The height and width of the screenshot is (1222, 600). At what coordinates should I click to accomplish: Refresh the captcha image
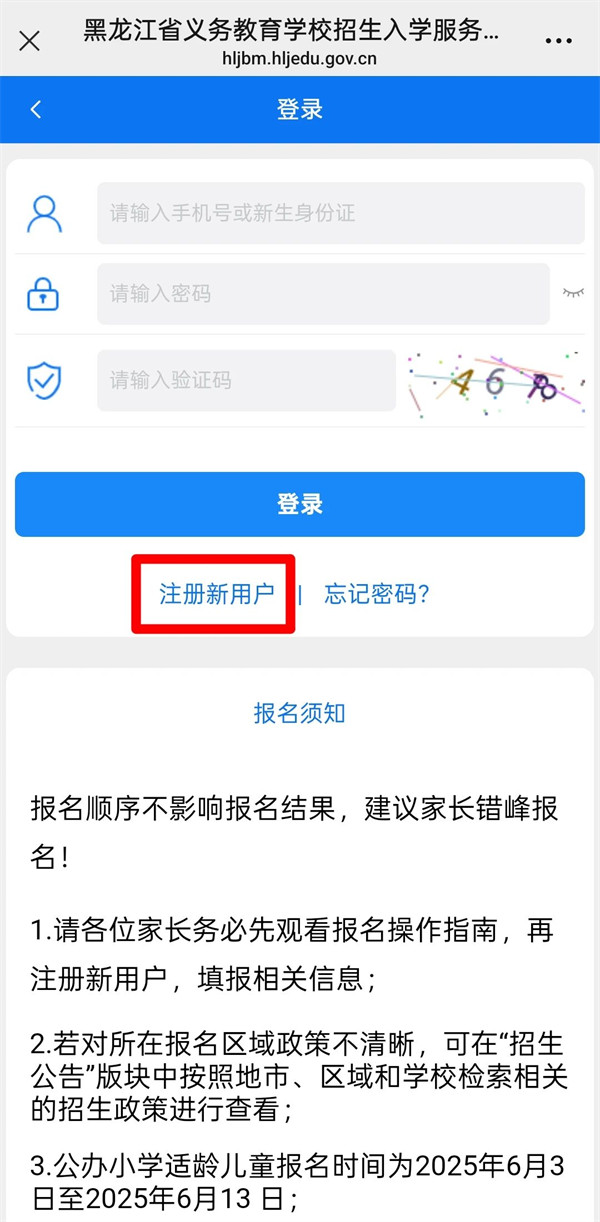(495, 381)
